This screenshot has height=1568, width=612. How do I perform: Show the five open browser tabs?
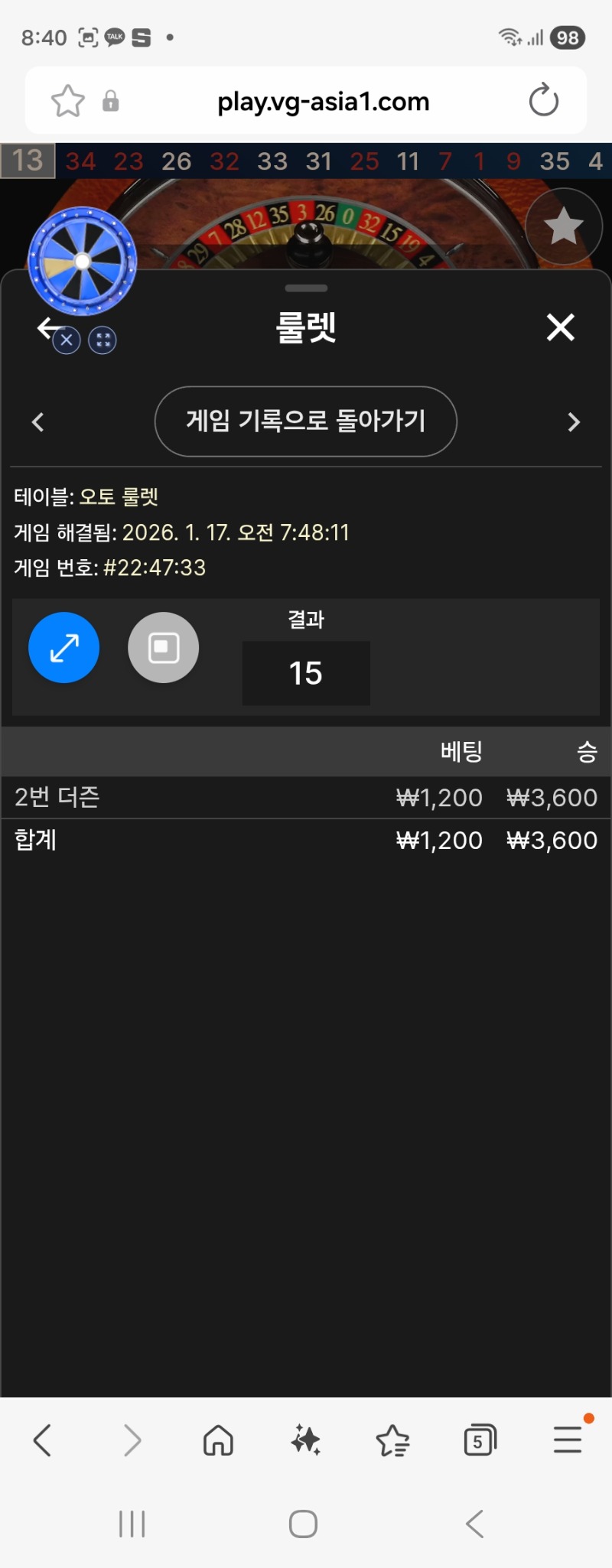pyautogui.click(x=480, y=1441)
